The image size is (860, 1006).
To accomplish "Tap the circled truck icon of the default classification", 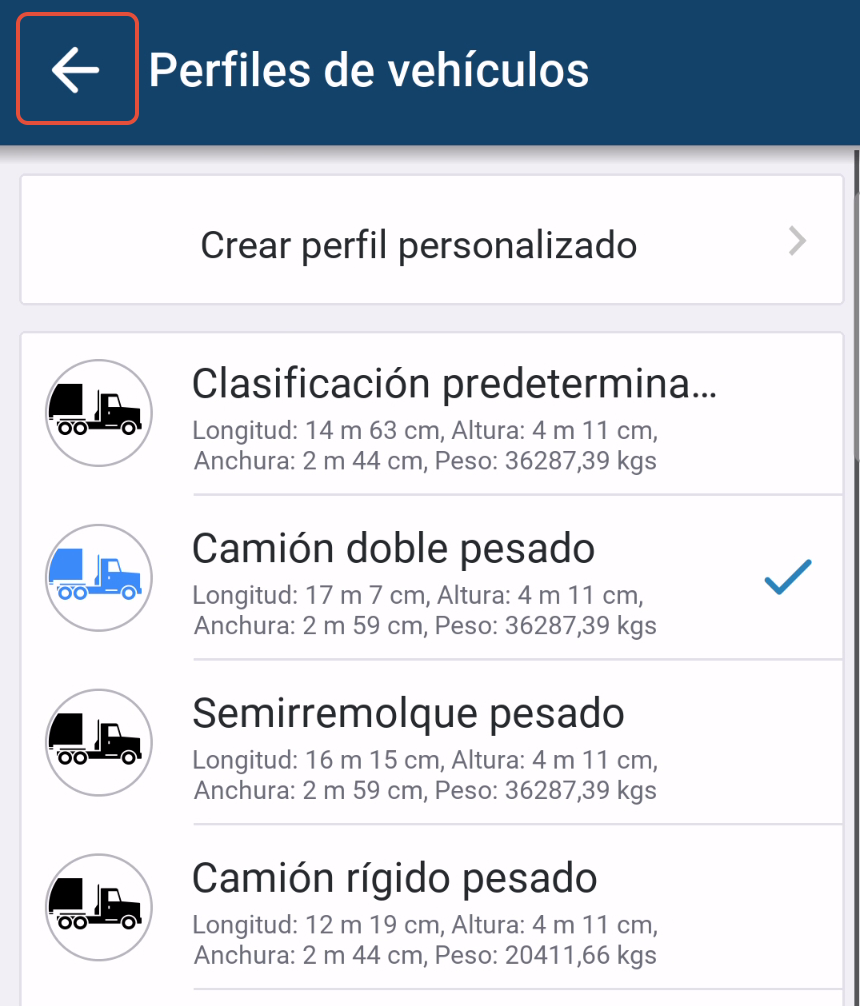I will [x=98, y=412].
